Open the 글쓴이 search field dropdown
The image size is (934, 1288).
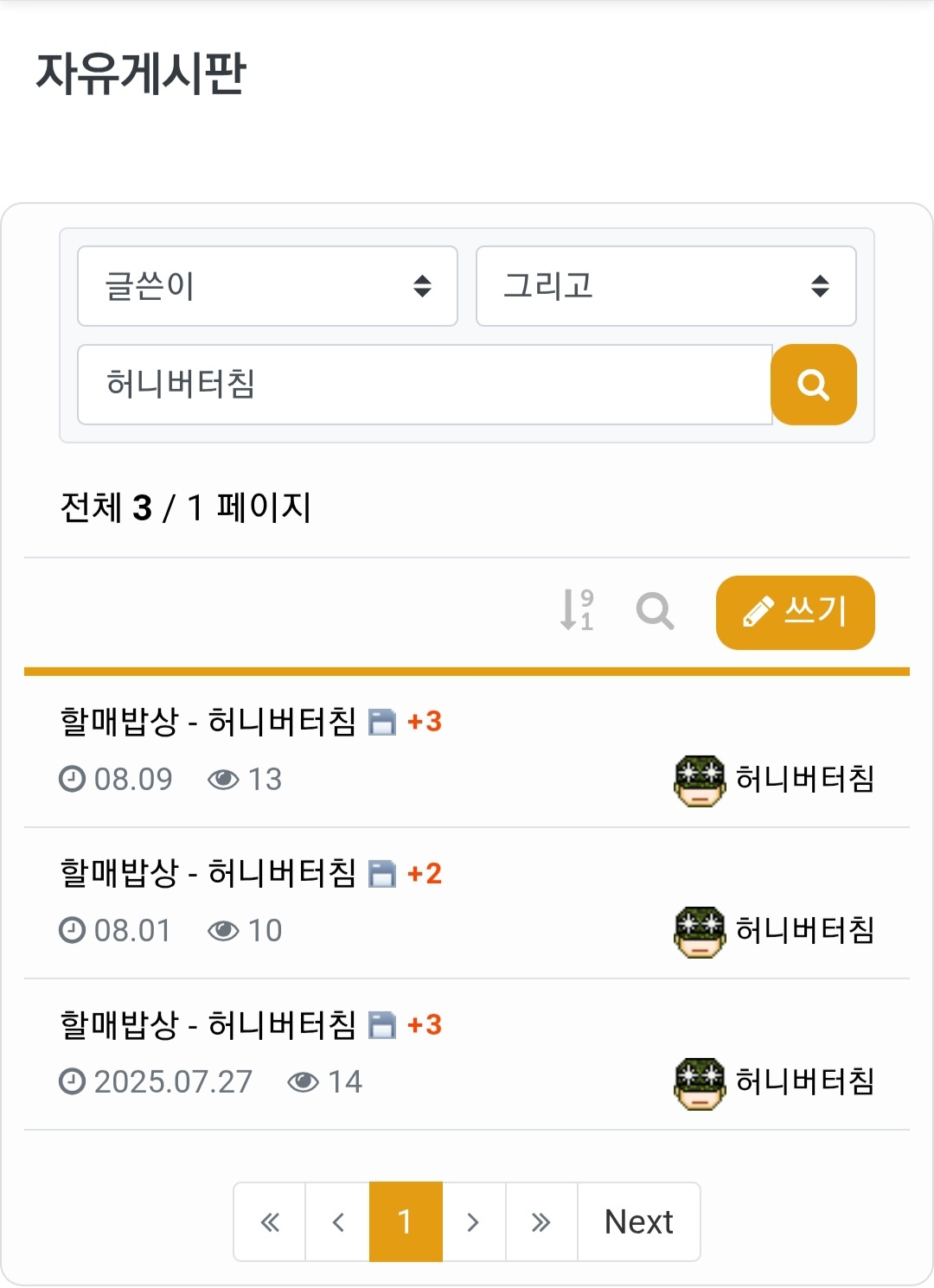click(267, 286)
